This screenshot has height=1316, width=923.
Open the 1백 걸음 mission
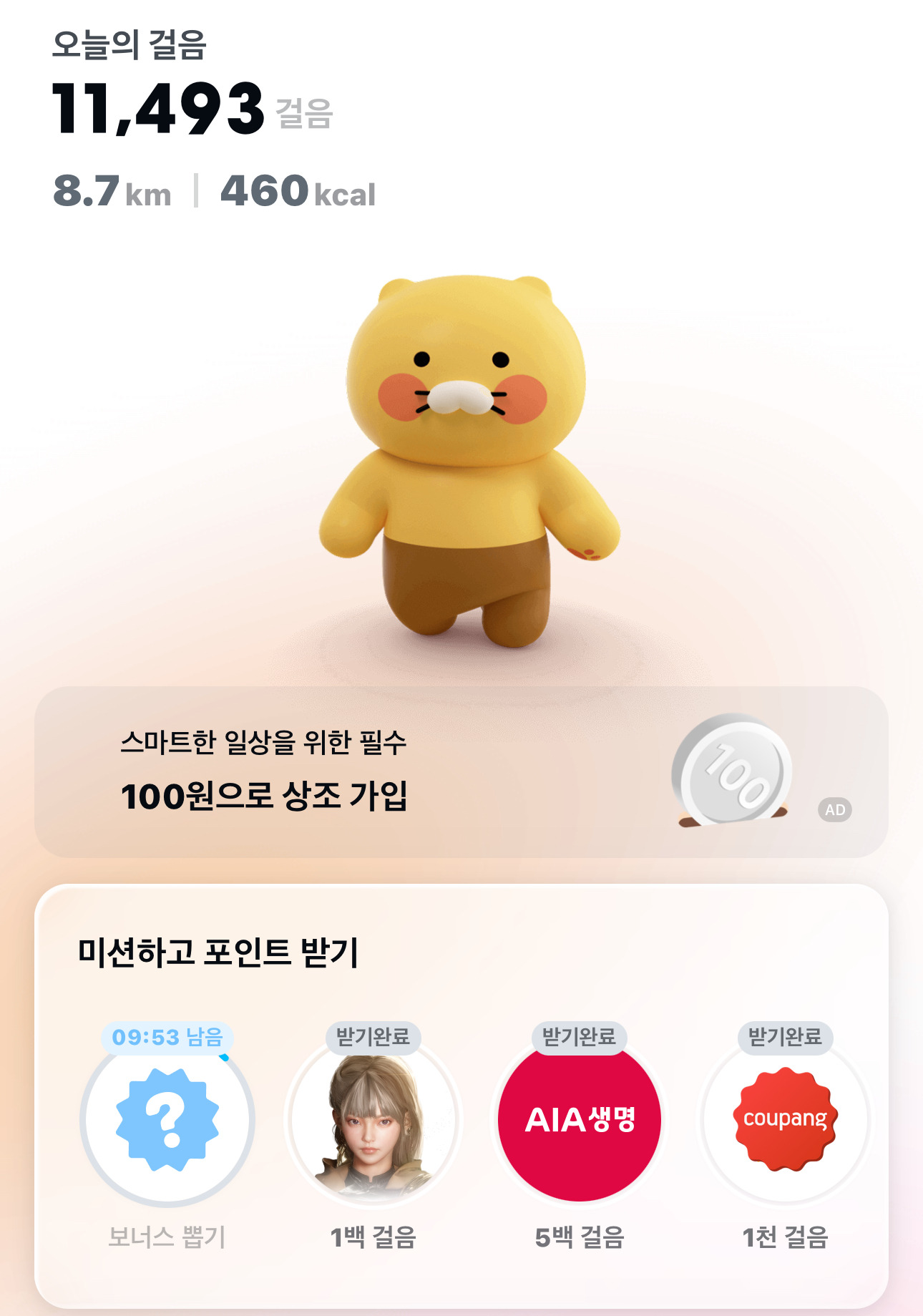373,1120
